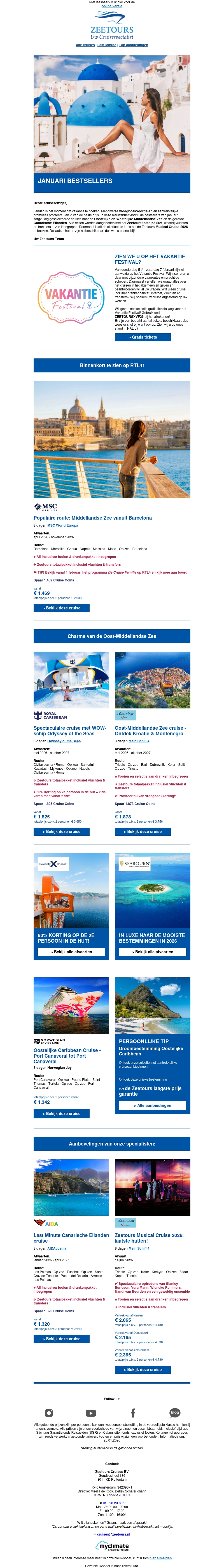Viewport: 224px width, 1568px height.
Task: Open the blog icon under Follow us
Action: tap(175, 1412)
